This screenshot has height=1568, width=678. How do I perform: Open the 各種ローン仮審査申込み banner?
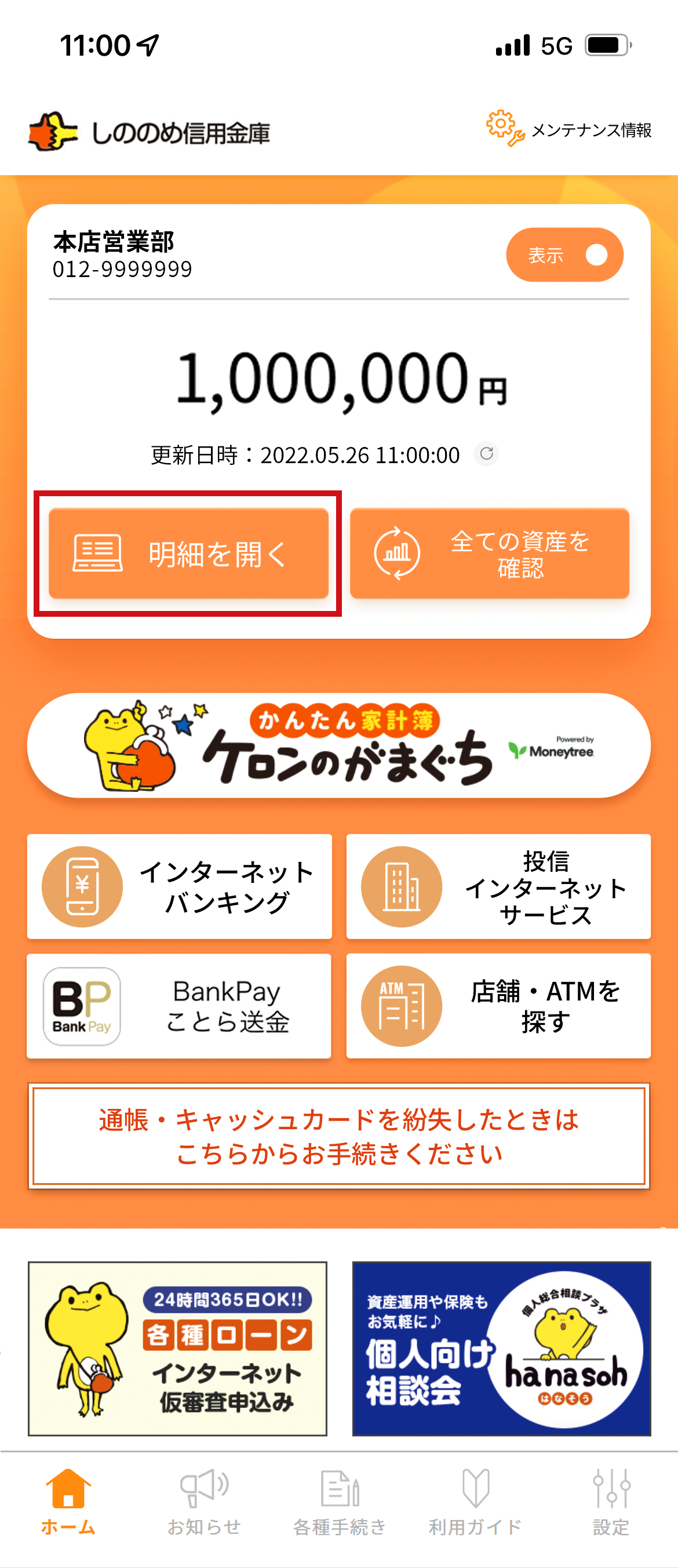click(x=178, y=1348)
